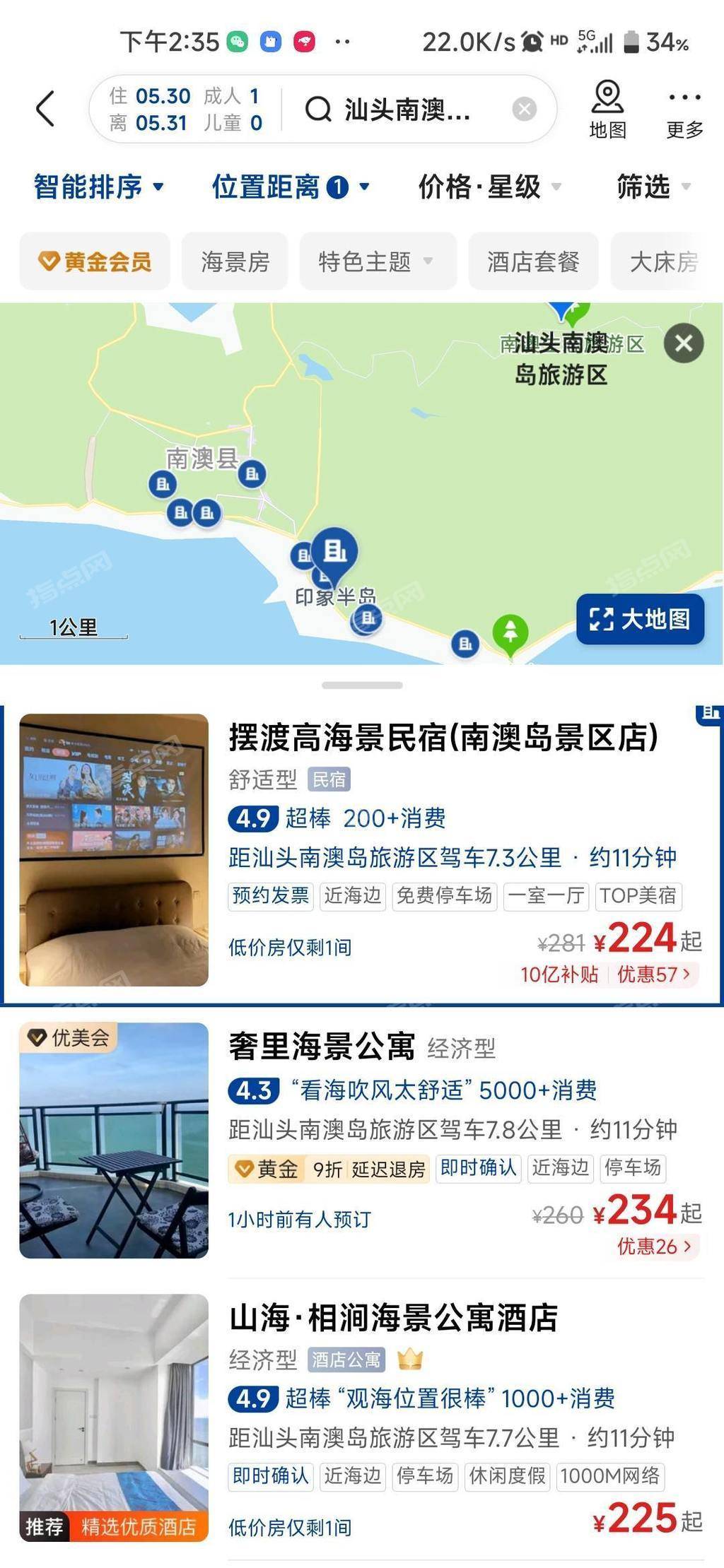Go back using the top-left arrow
Image resolution: width=724 pixels, height=1568 pixels.
tap(45, 109)
